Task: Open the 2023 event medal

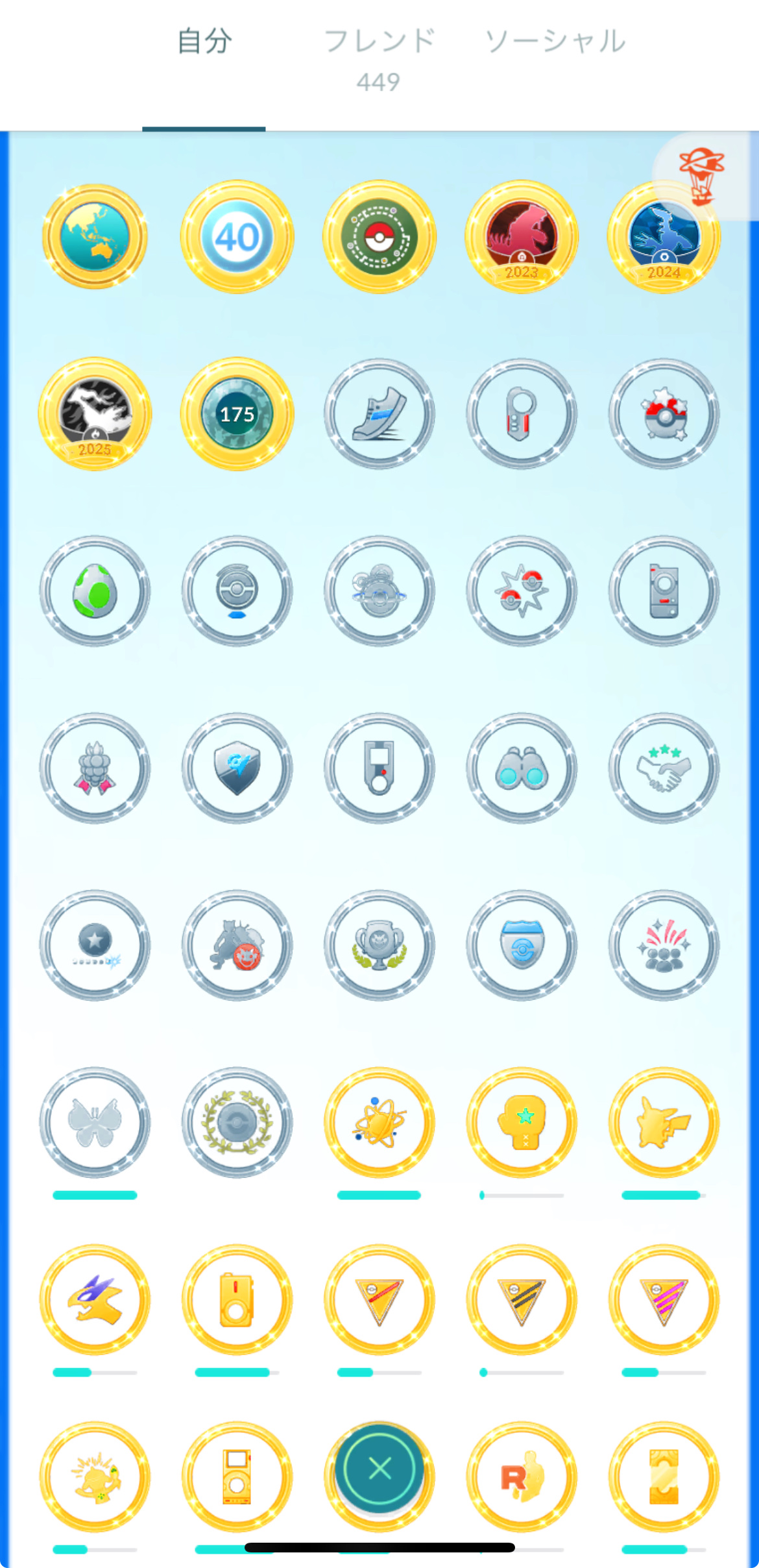Action: 522,237
